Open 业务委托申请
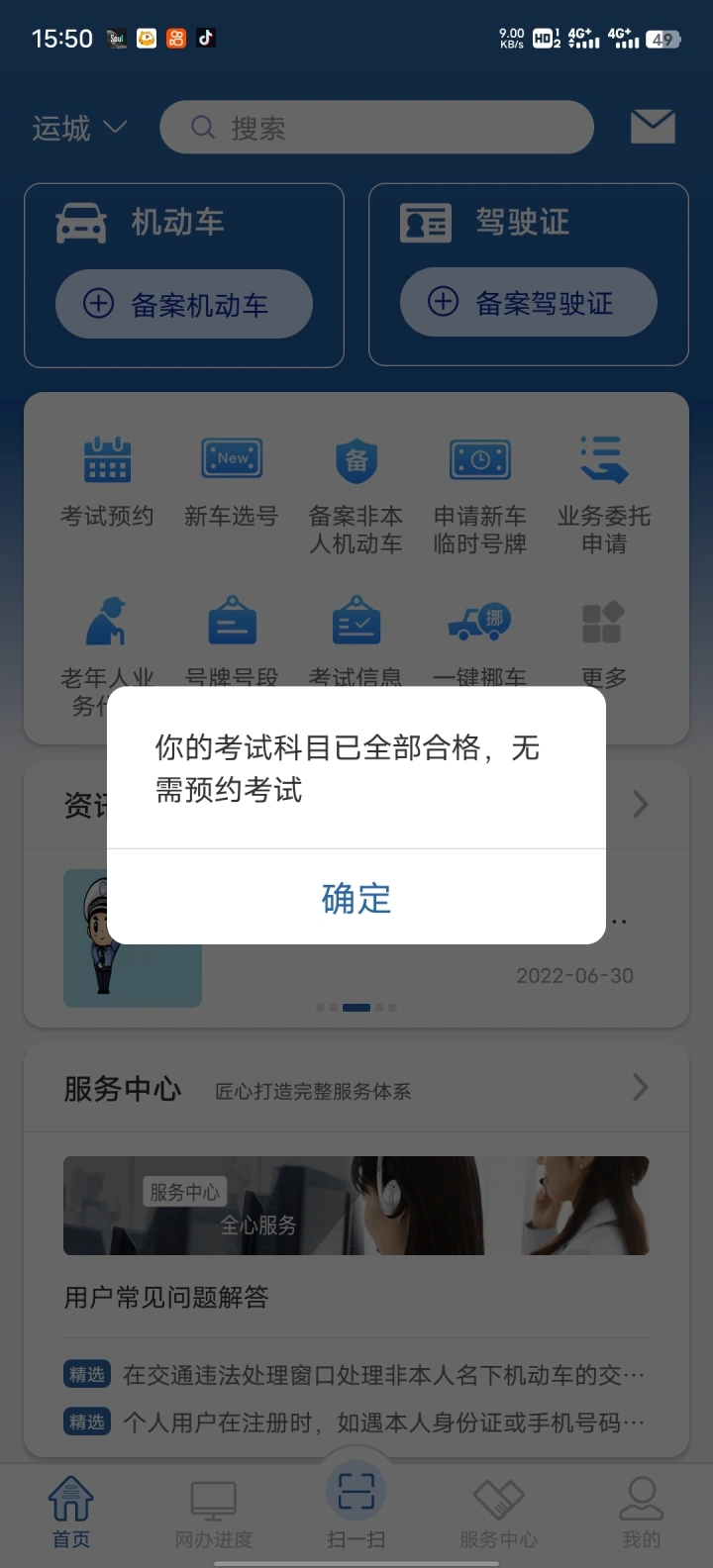 pyautogui.click(x=604, y=494)
